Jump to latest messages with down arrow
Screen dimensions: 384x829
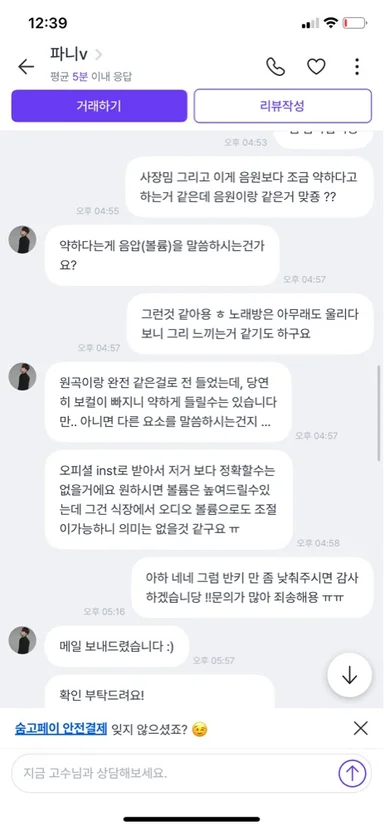[x=349, y=675]
